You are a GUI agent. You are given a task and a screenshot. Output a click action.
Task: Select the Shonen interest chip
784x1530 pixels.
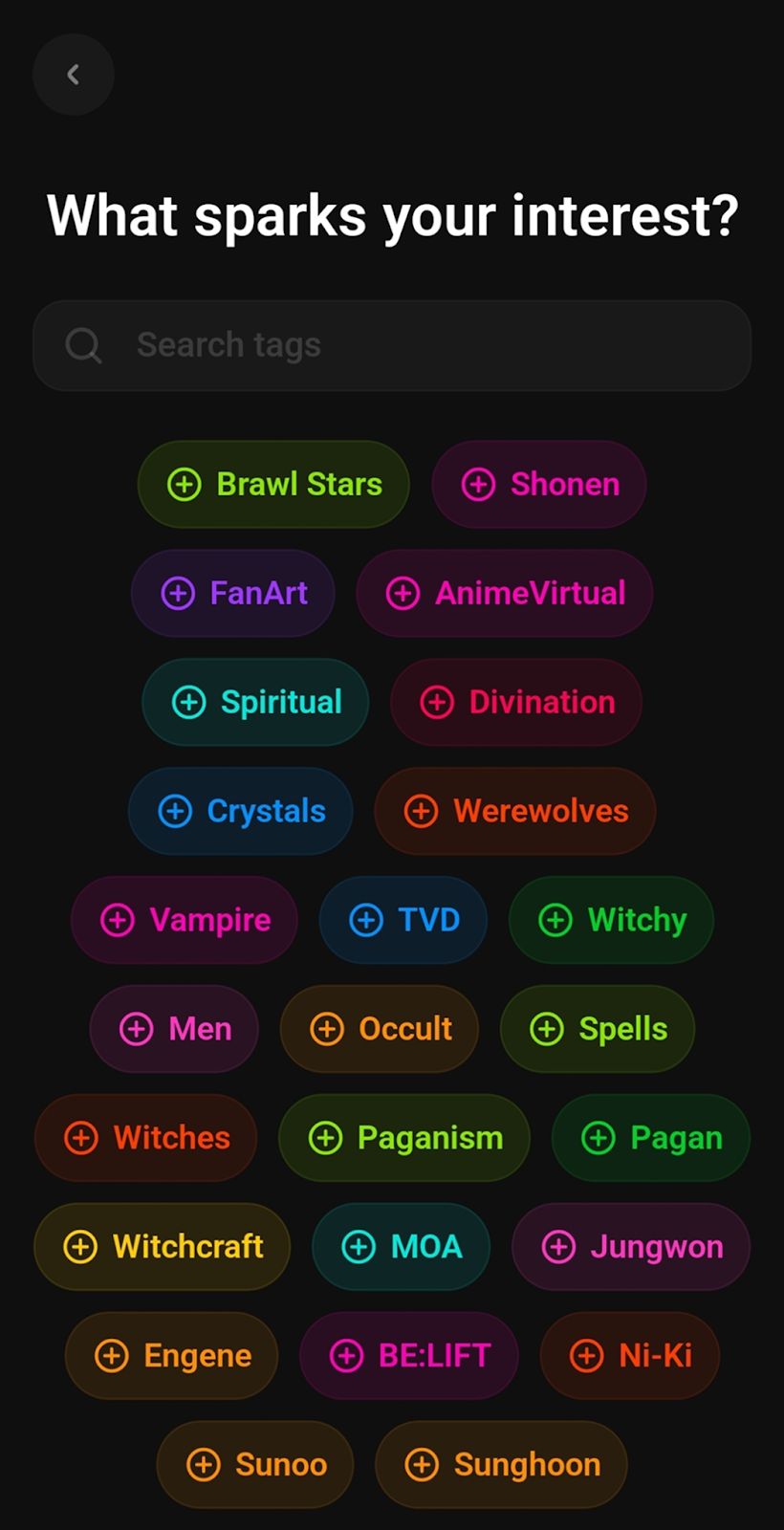coord(539,484)
